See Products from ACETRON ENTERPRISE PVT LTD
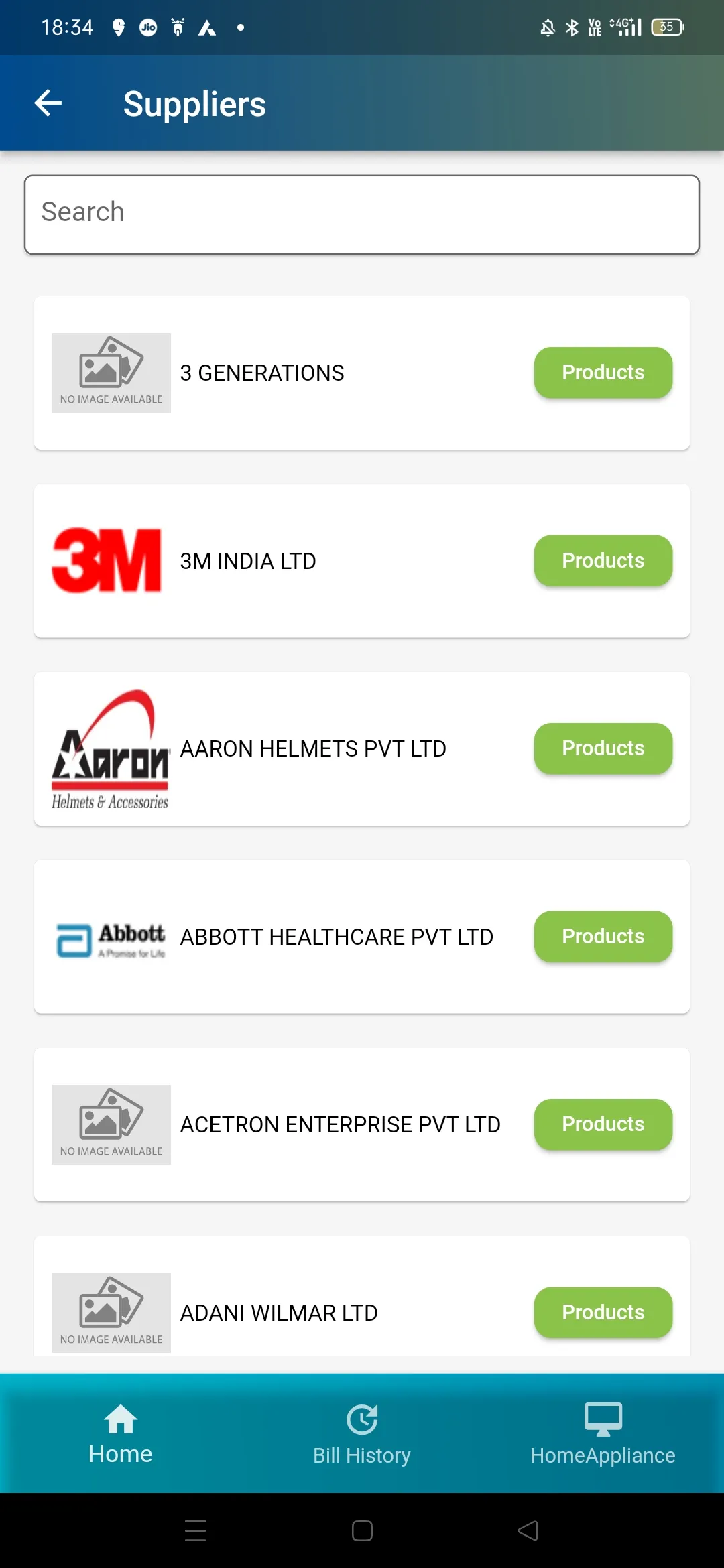 pos(603,1124)
